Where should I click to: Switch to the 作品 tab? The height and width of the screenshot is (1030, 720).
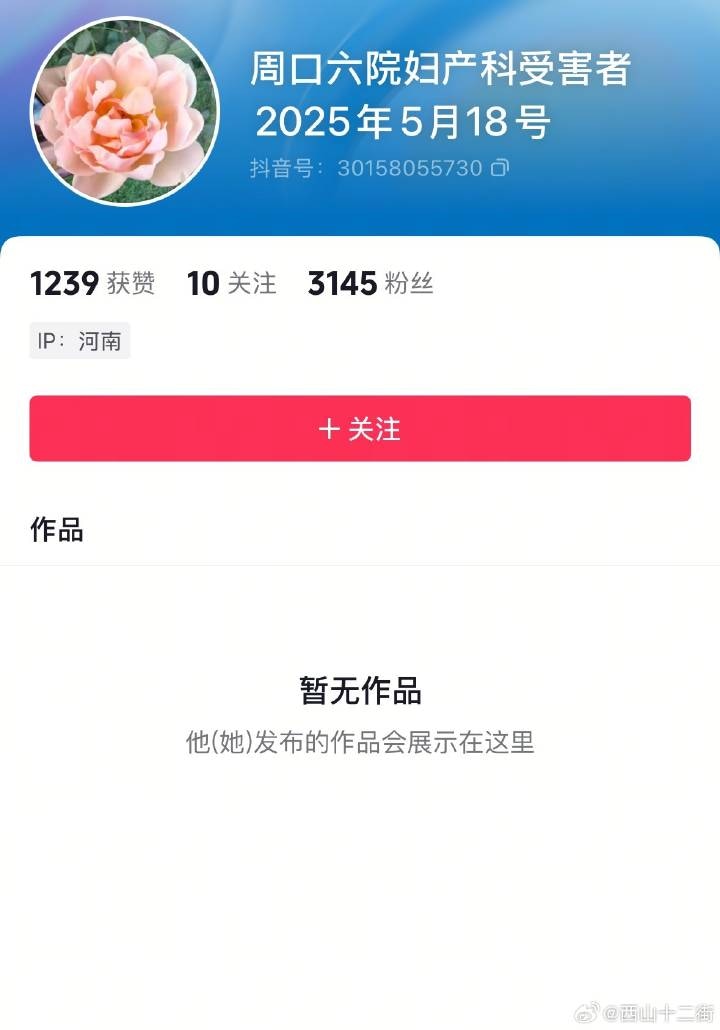[x=57, y=529]
